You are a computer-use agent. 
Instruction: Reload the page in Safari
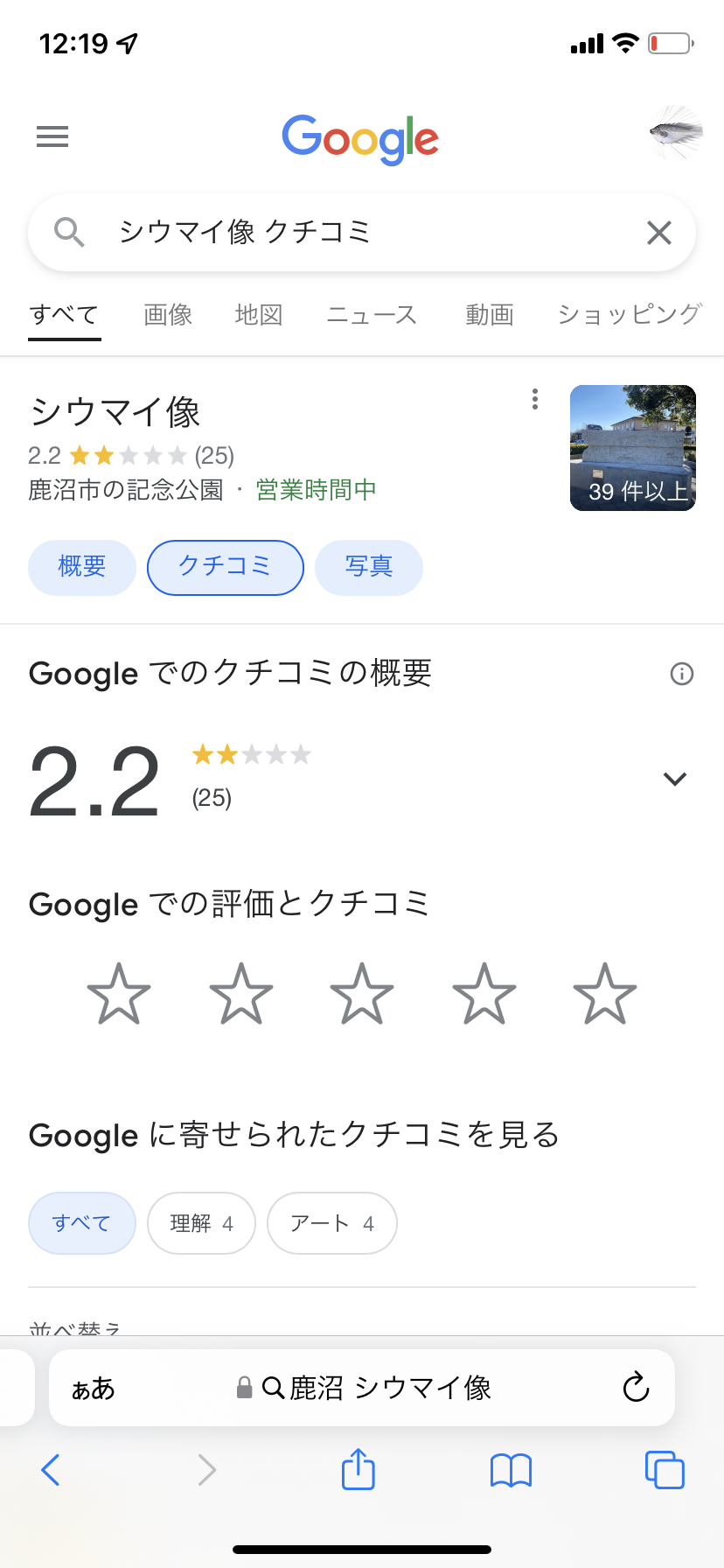point(636,1387)
